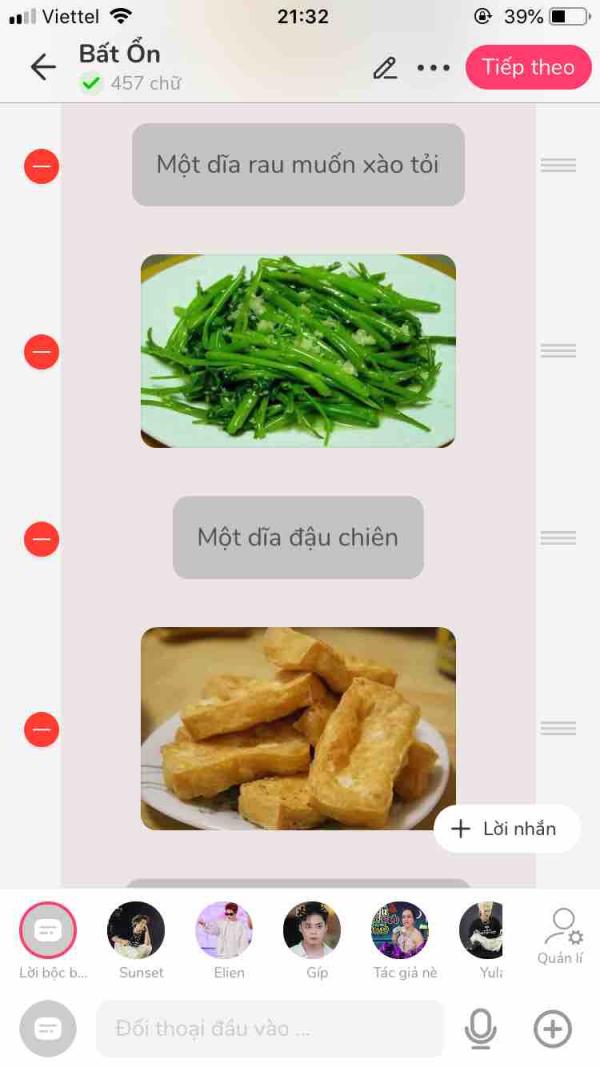Tap the microphone to record voice

pyautogui.click(x=481, y=1028)
